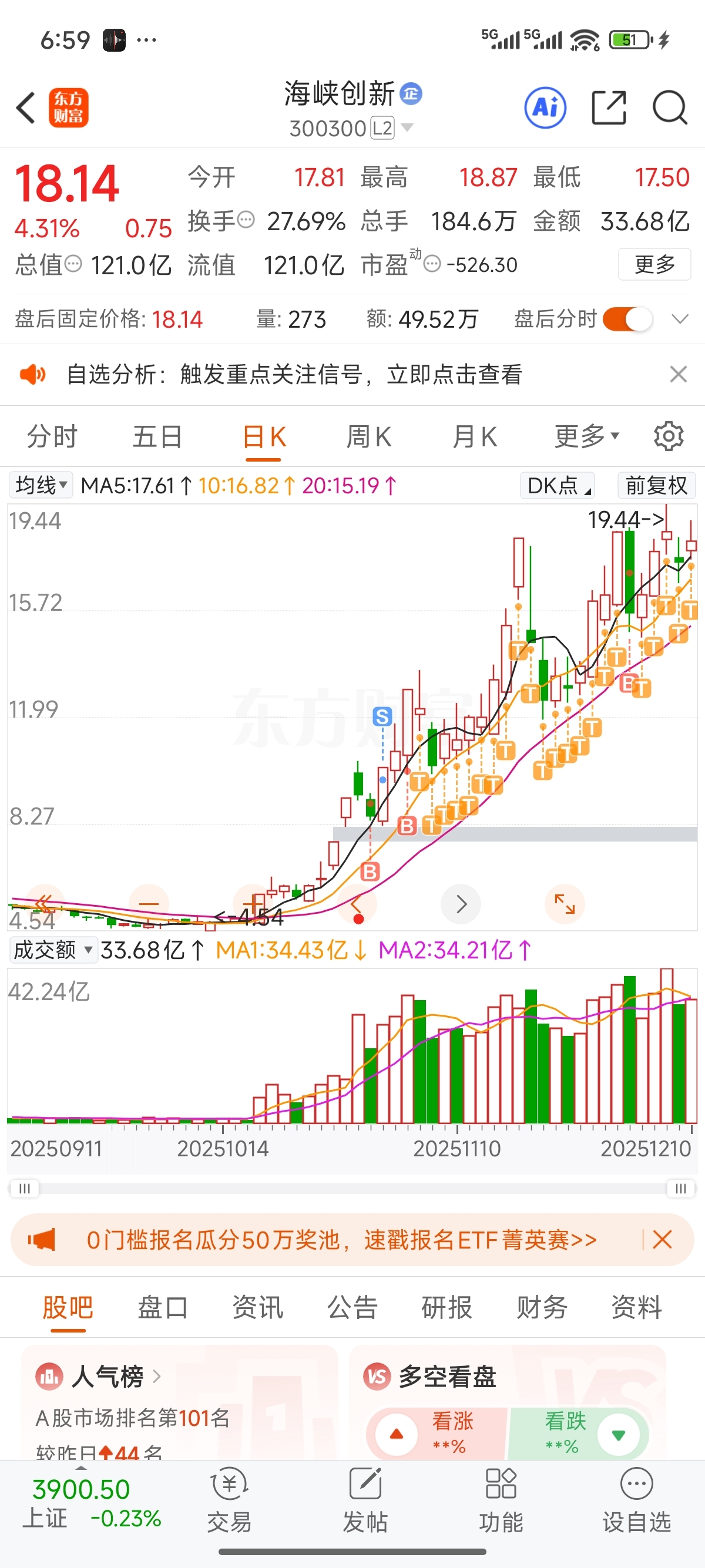Open the 均线 indicator dropdown
This screenshot has width=705, height=1568.
click(41, 485)
